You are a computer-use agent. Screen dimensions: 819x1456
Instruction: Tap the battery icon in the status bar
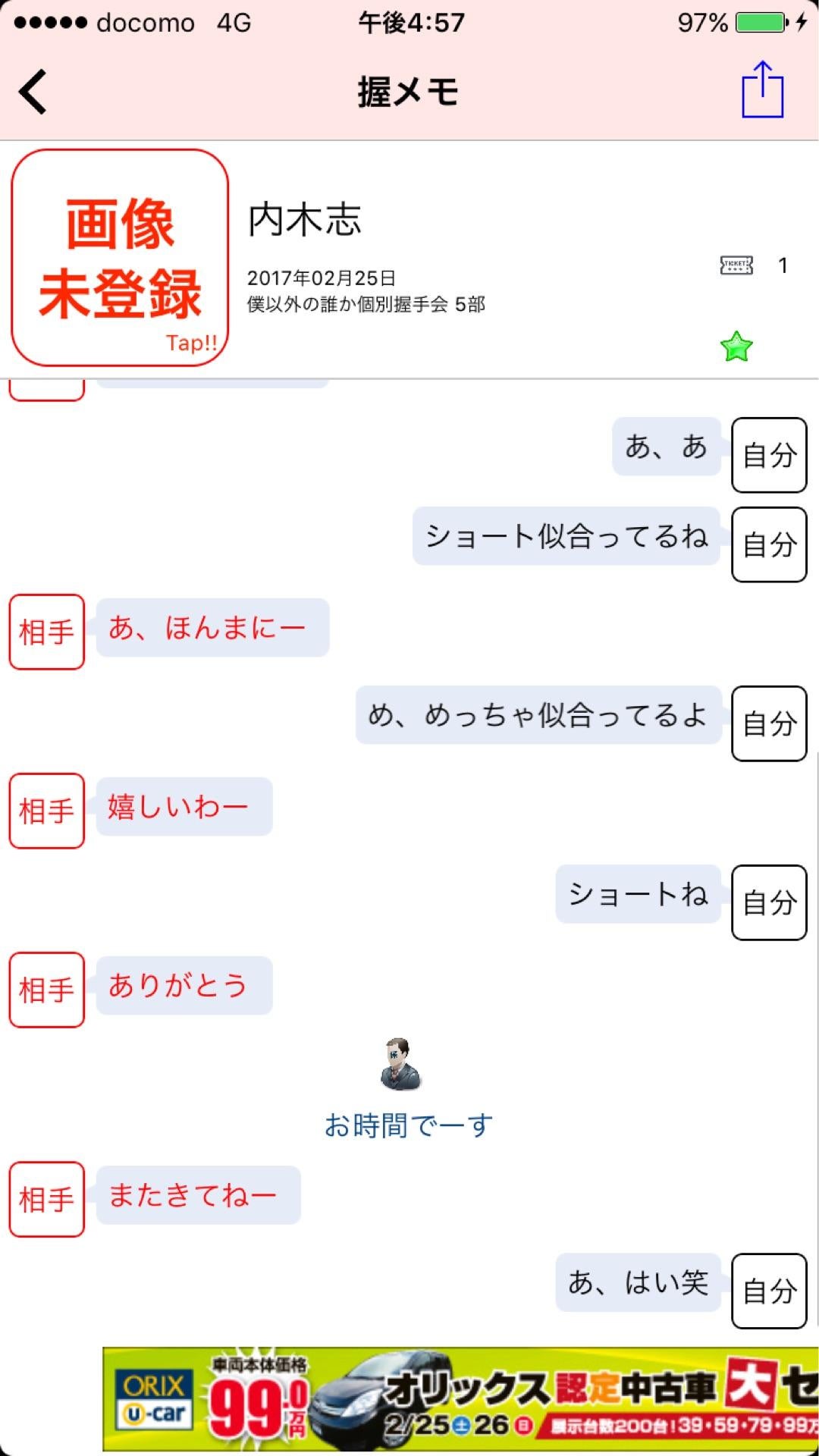click(758, 23)
